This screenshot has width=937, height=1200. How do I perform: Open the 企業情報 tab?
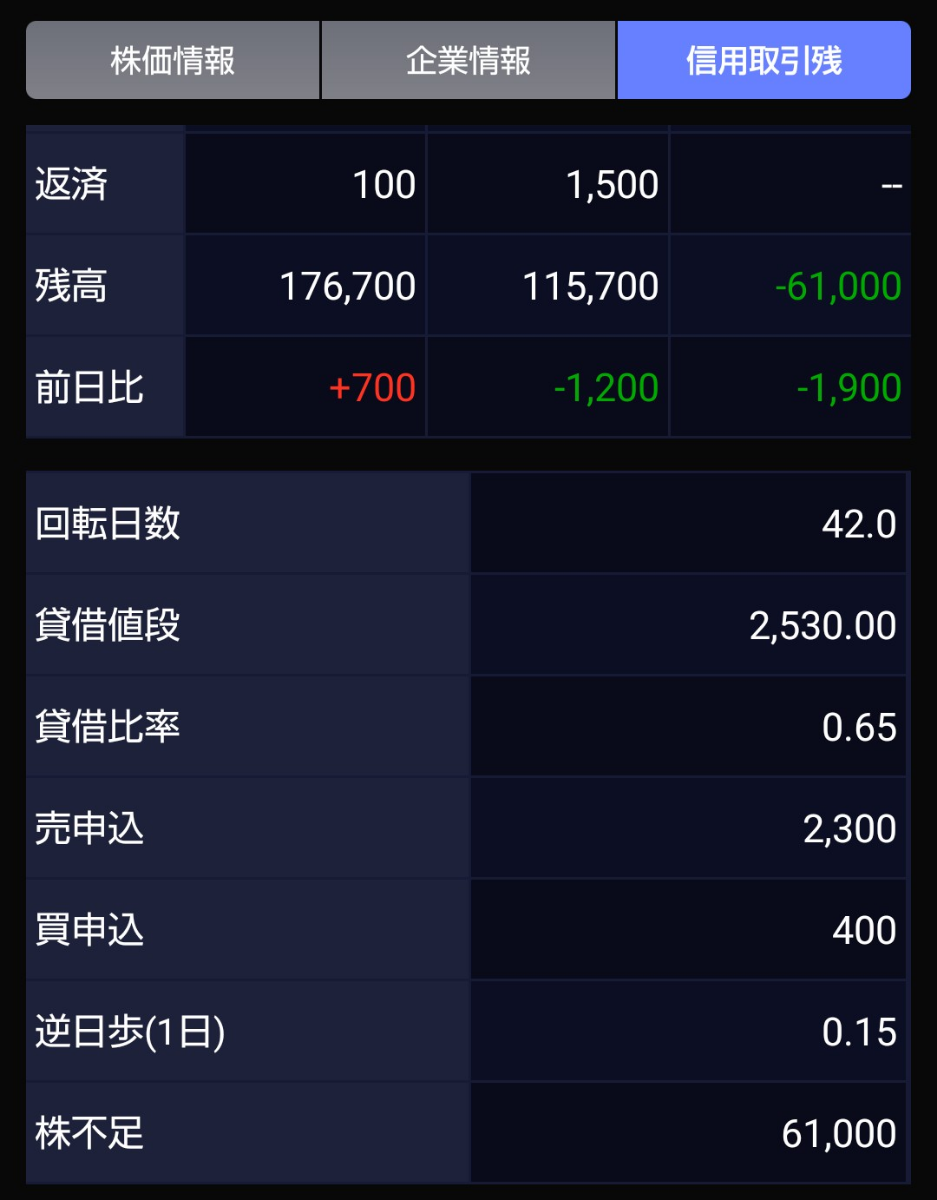(468, 61)
